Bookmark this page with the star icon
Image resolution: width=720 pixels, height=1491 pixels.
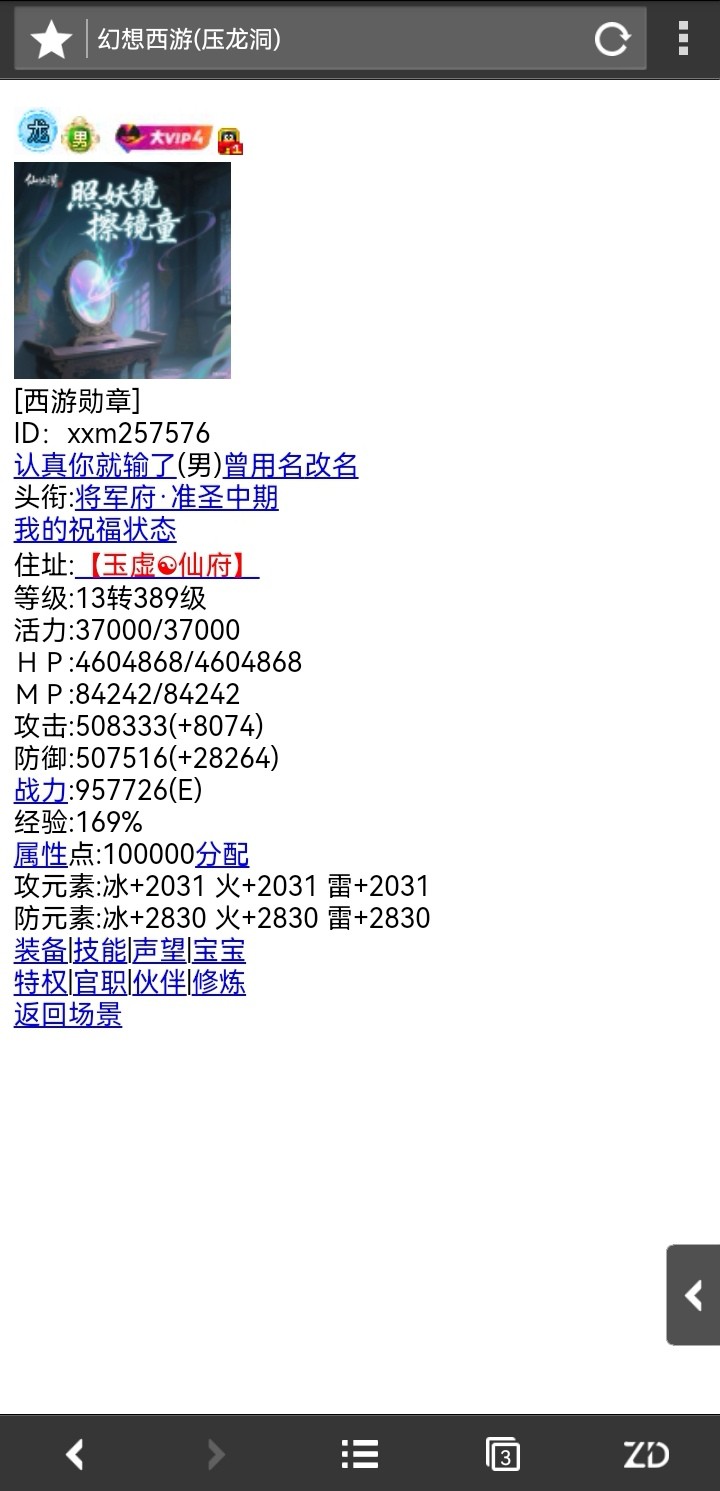[x=51, y=40]
